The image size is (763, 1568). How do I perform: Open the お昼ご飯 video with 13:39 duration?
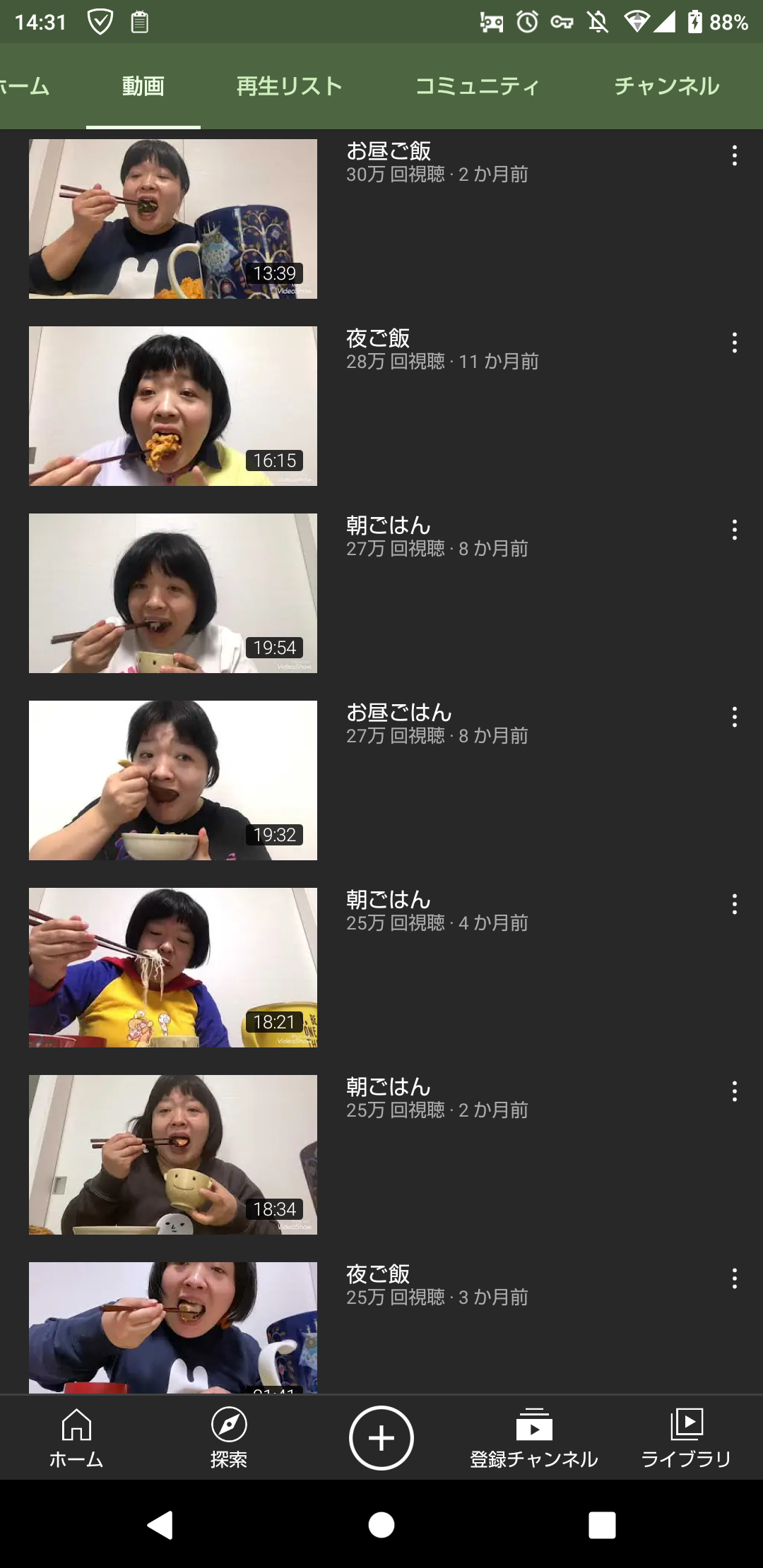pos(173,219)
